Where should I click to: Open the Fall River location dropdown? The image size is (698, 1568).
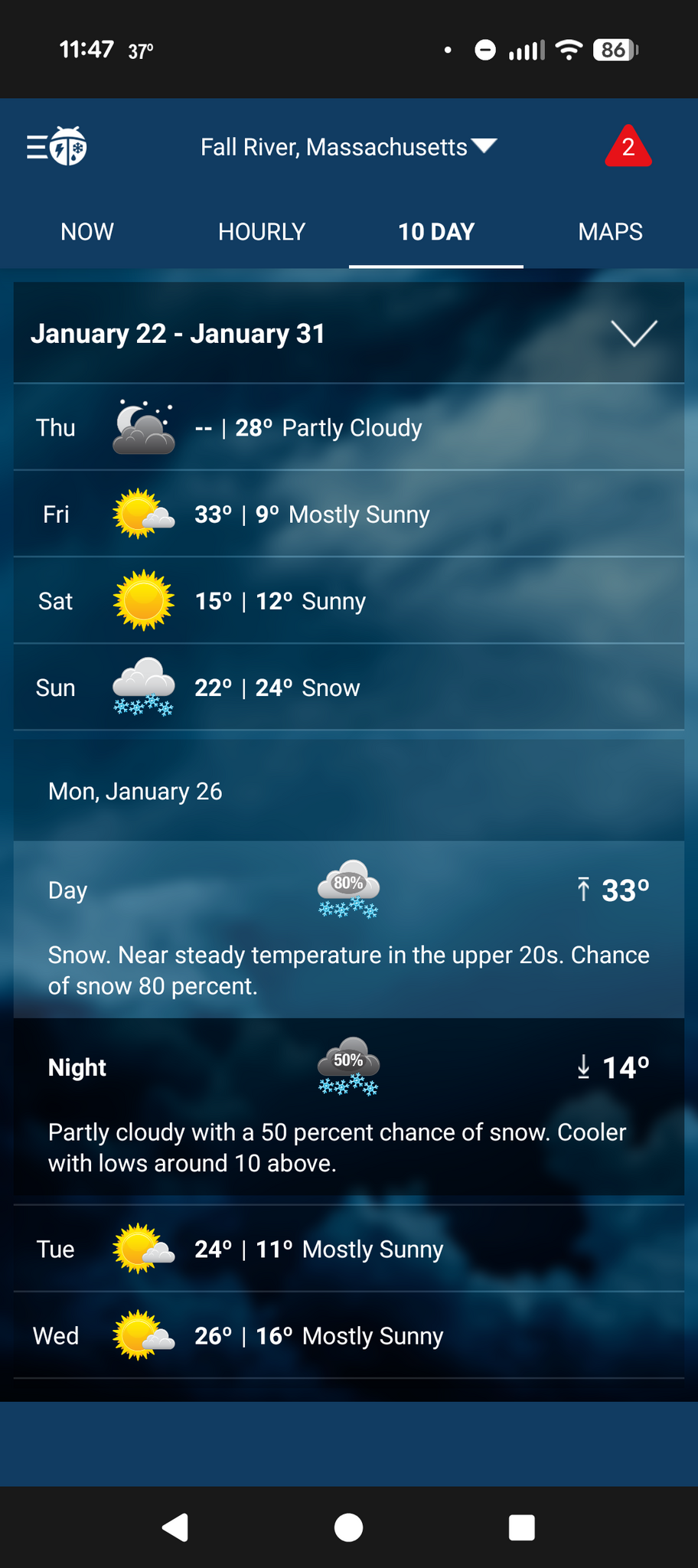click(x=348, y=146)
